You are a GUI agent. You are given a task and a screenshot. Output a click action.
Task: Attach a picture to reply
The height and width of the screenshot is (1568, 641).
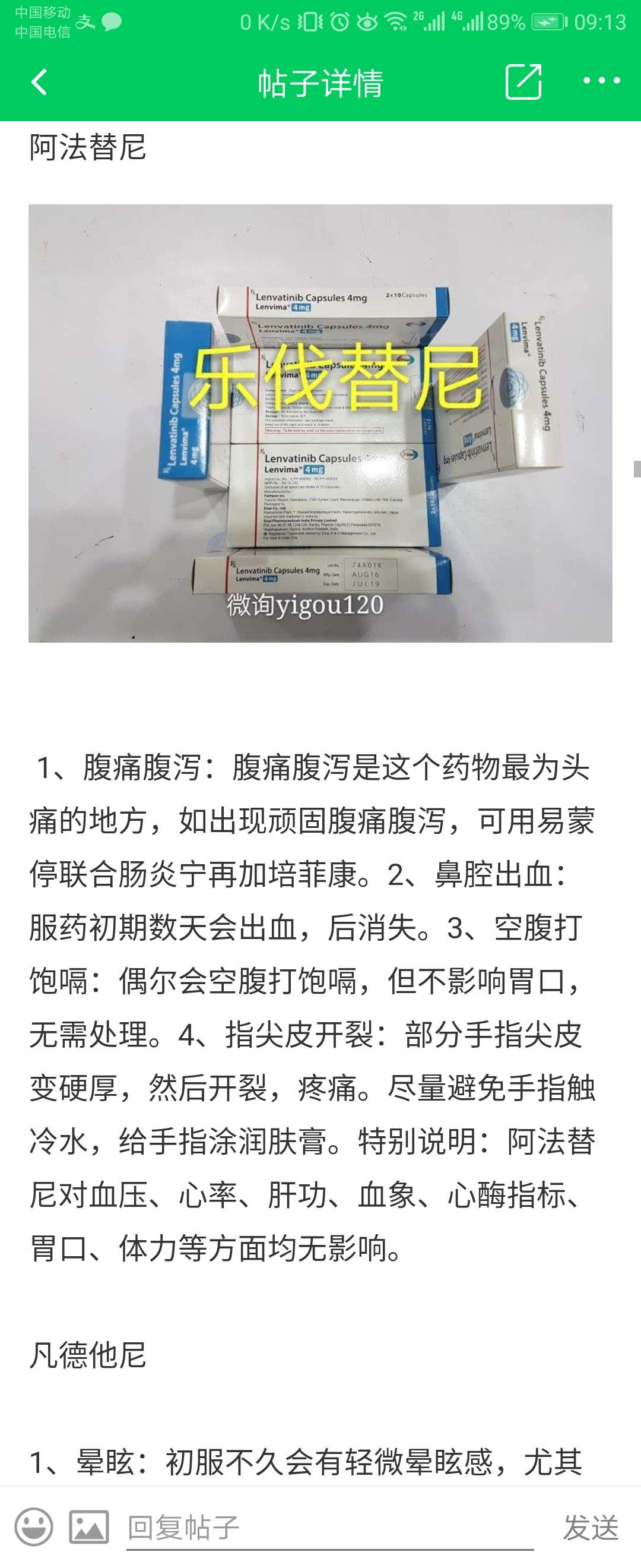point(89,1527)
